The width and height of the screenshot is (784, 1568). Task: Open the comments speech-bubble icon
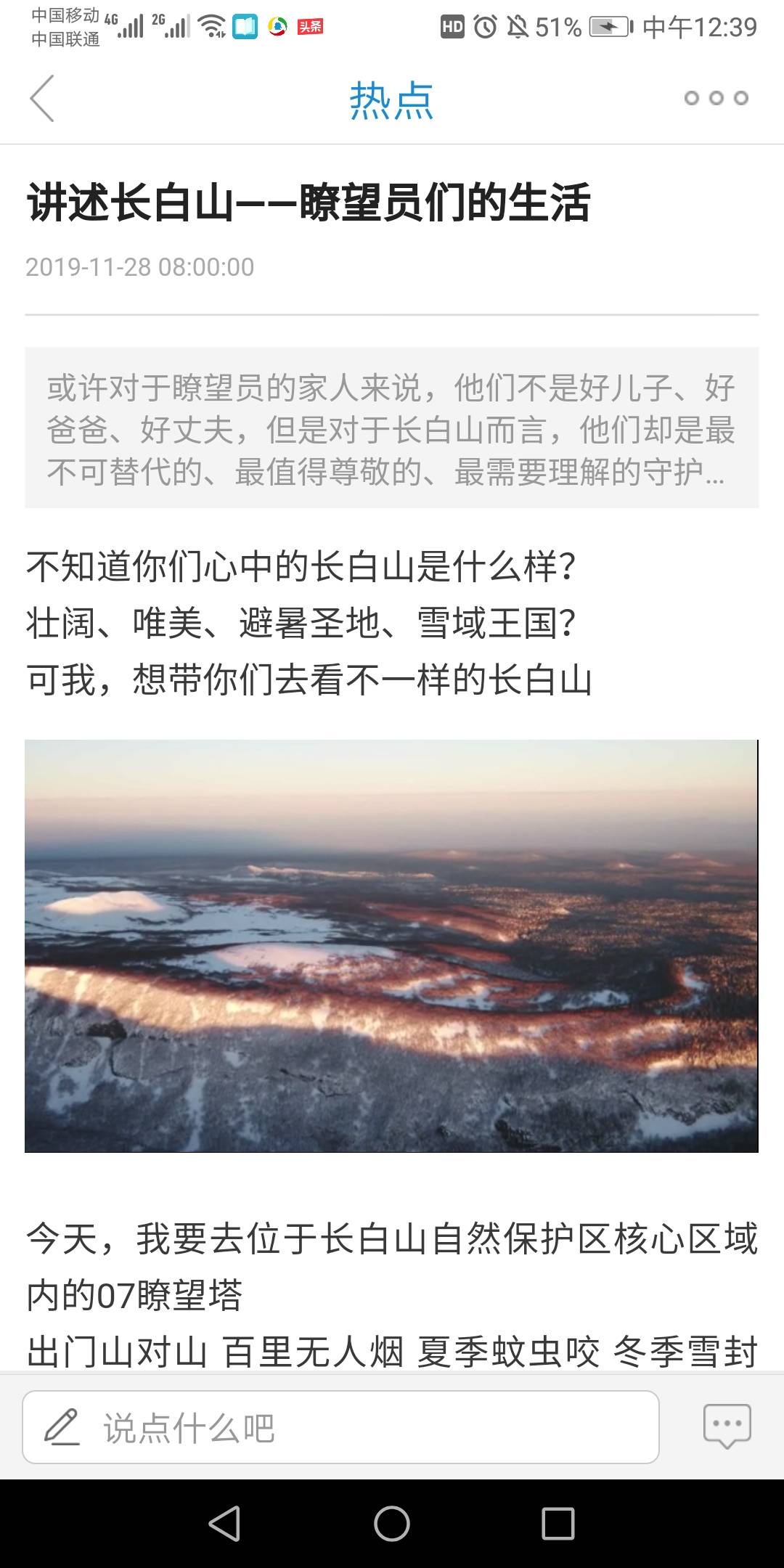tap(727, 1427)
